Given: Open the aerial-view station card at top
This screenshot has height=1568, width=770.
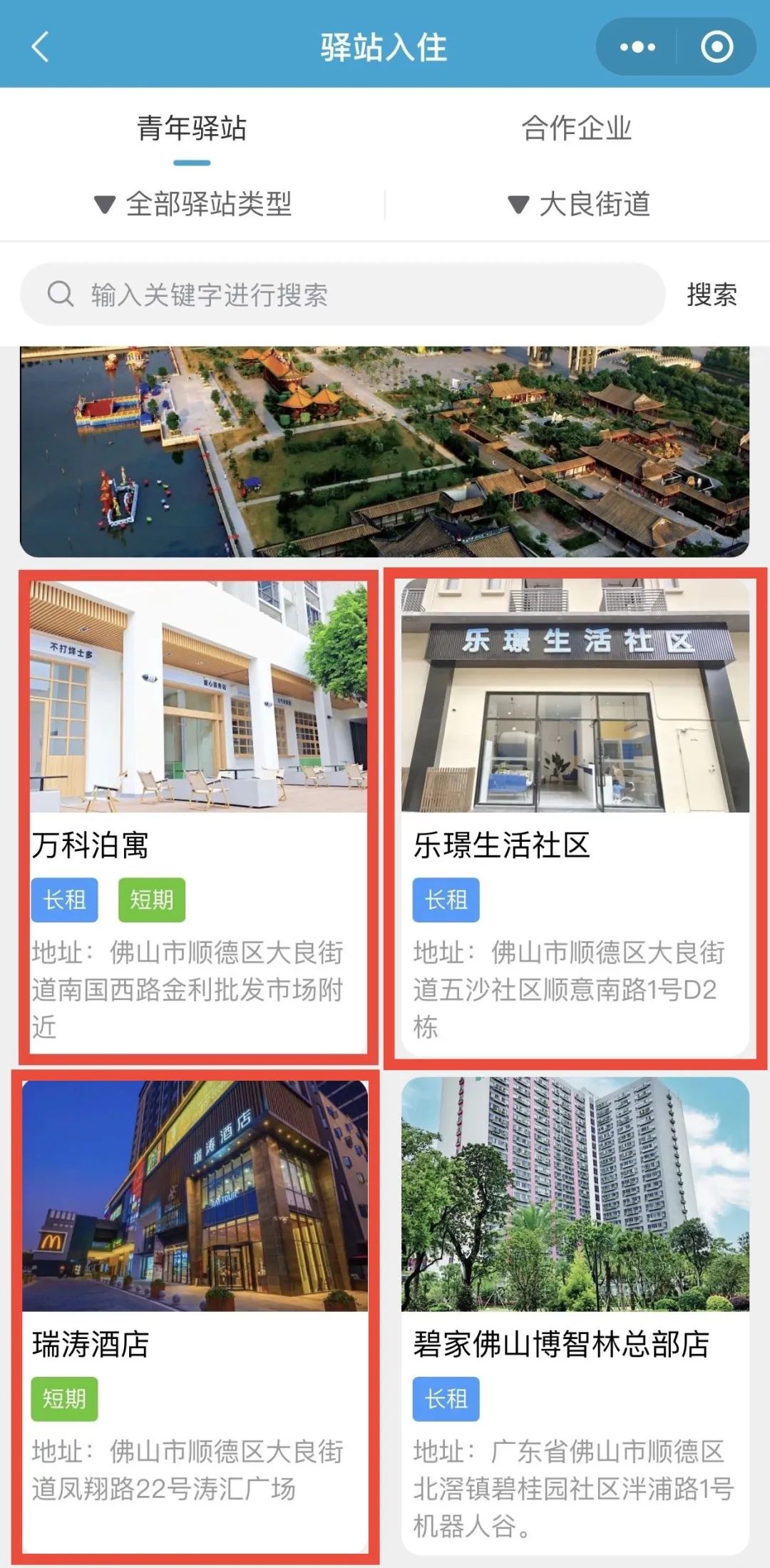Looking at the screenshot, I should click(x=384, y=451).
